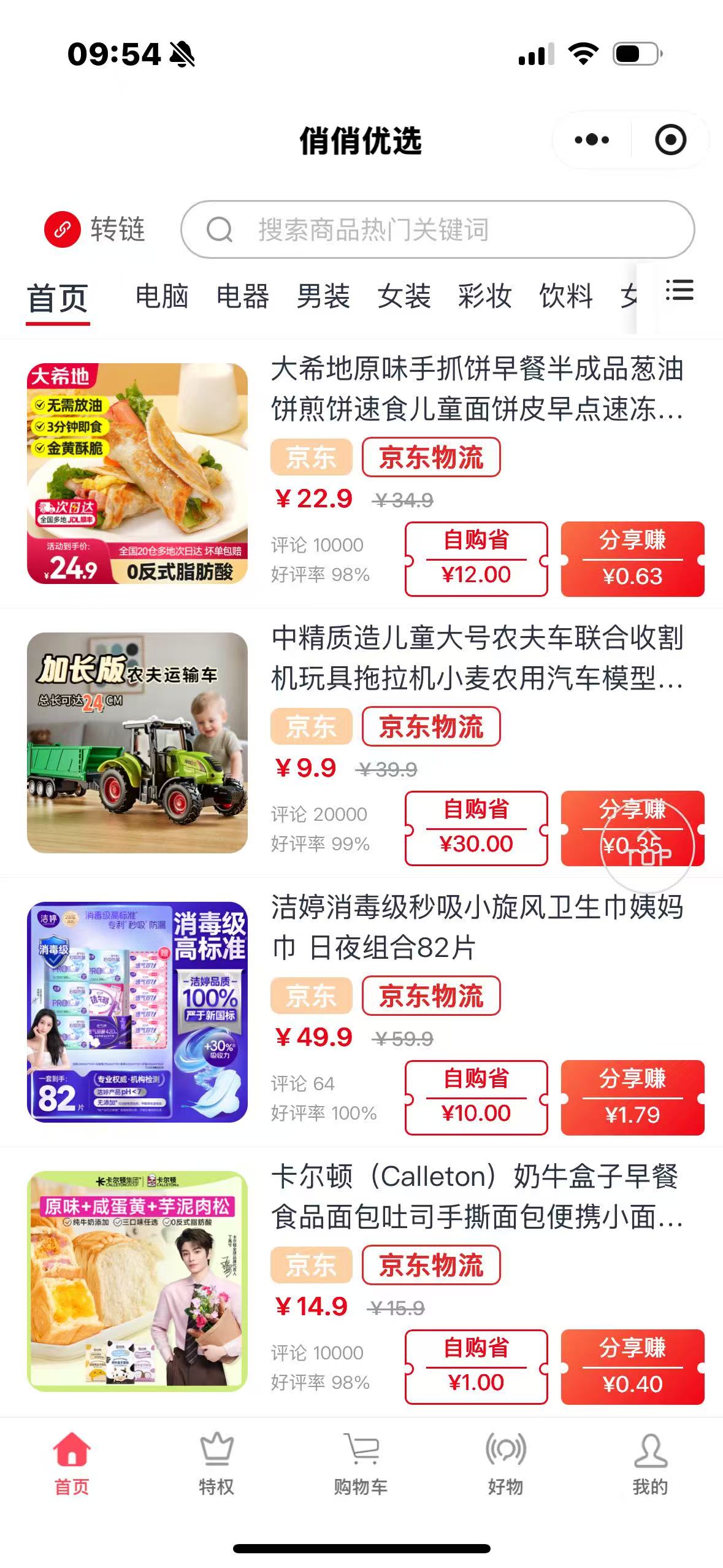The height and width of the screenshot is (1568, 723).
Task: Share the 大希地手抓饼 to earn ¥0.63
Action: coord(632,559)
